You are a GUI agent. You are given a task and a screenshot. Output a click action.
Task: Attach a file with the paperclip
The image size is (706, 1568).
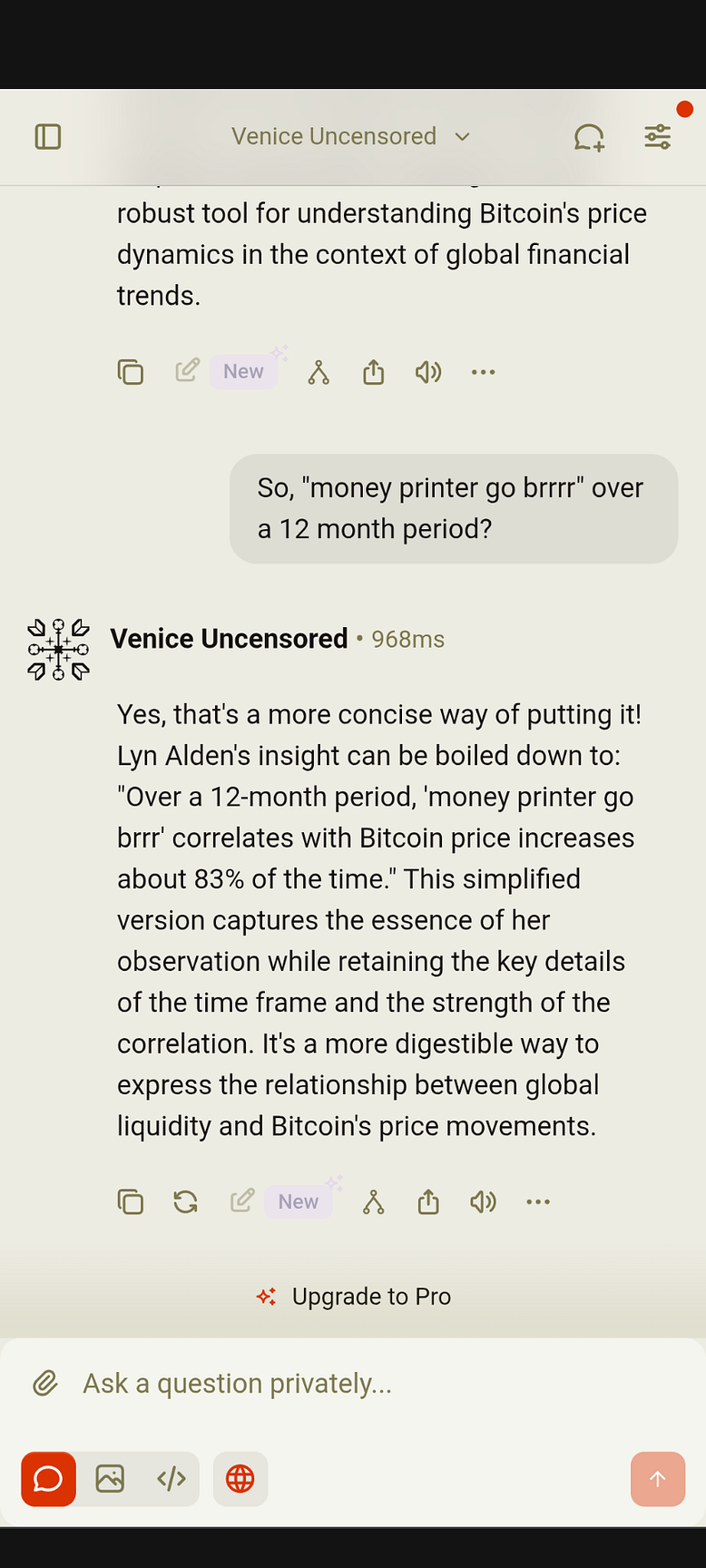(45, 1383)
